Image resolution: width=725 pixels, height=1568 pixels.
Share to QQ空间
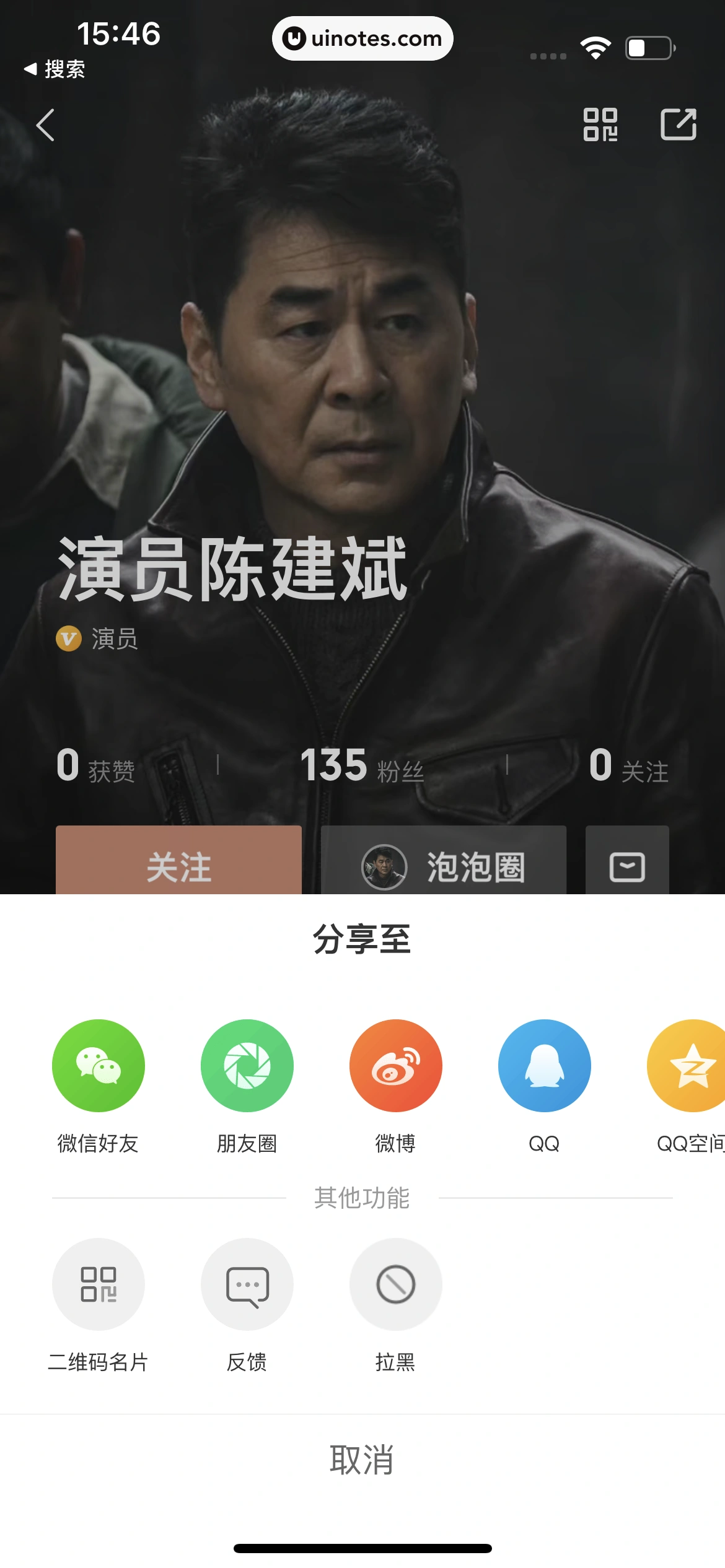point(691,1065)
